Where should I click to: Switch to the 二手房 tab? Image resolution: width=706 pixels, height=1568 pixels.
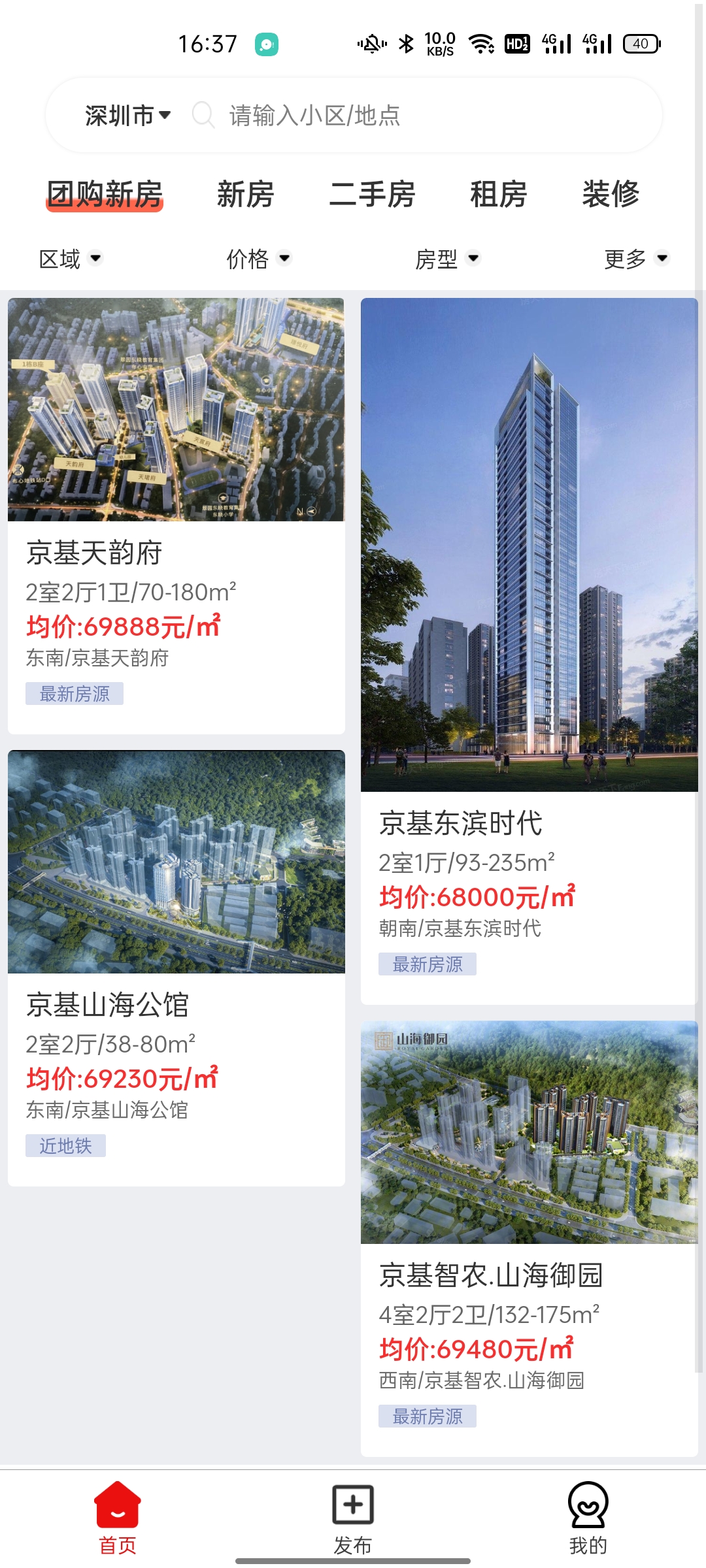[x=372, y=195]
